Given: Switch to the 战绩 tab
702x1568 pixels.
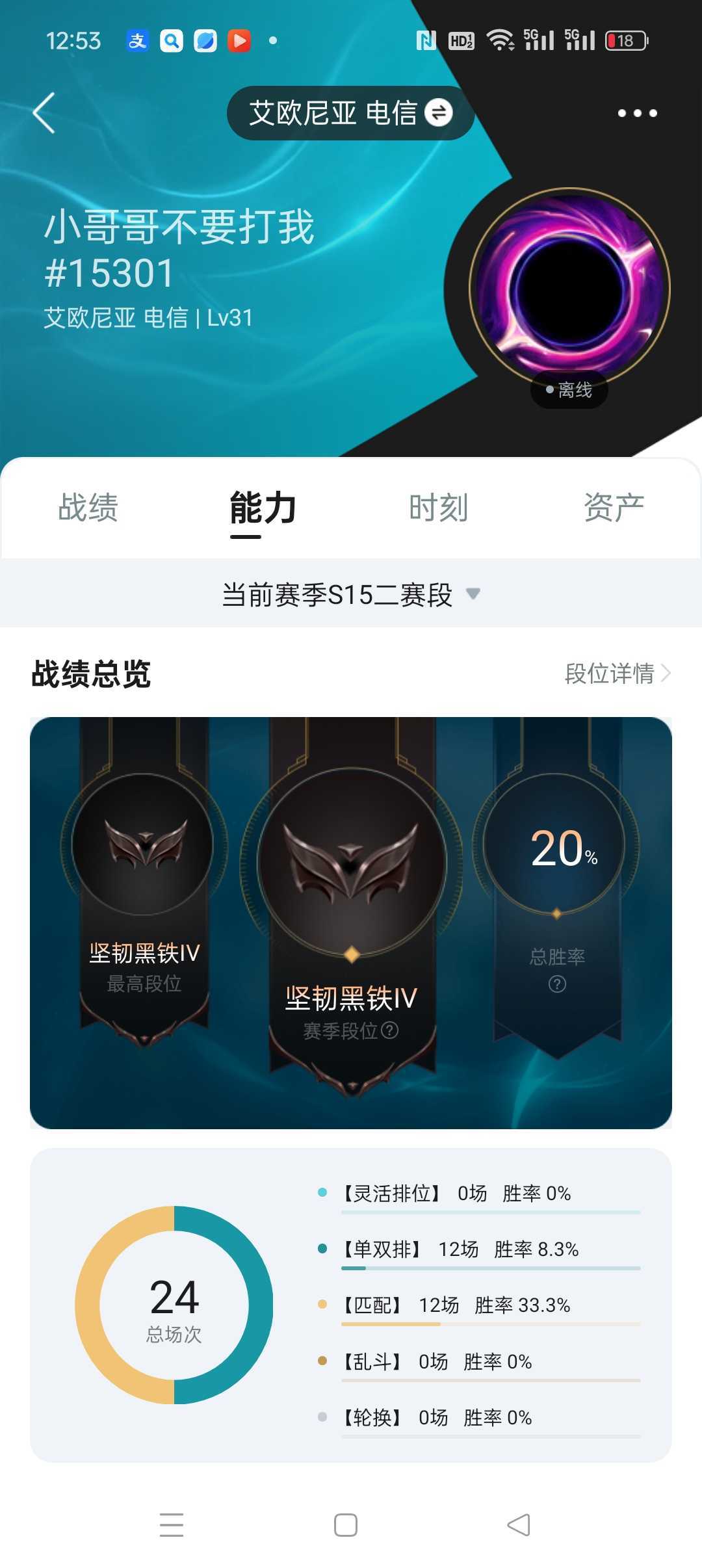Looking at the screenshot, I should coord(88,507).
